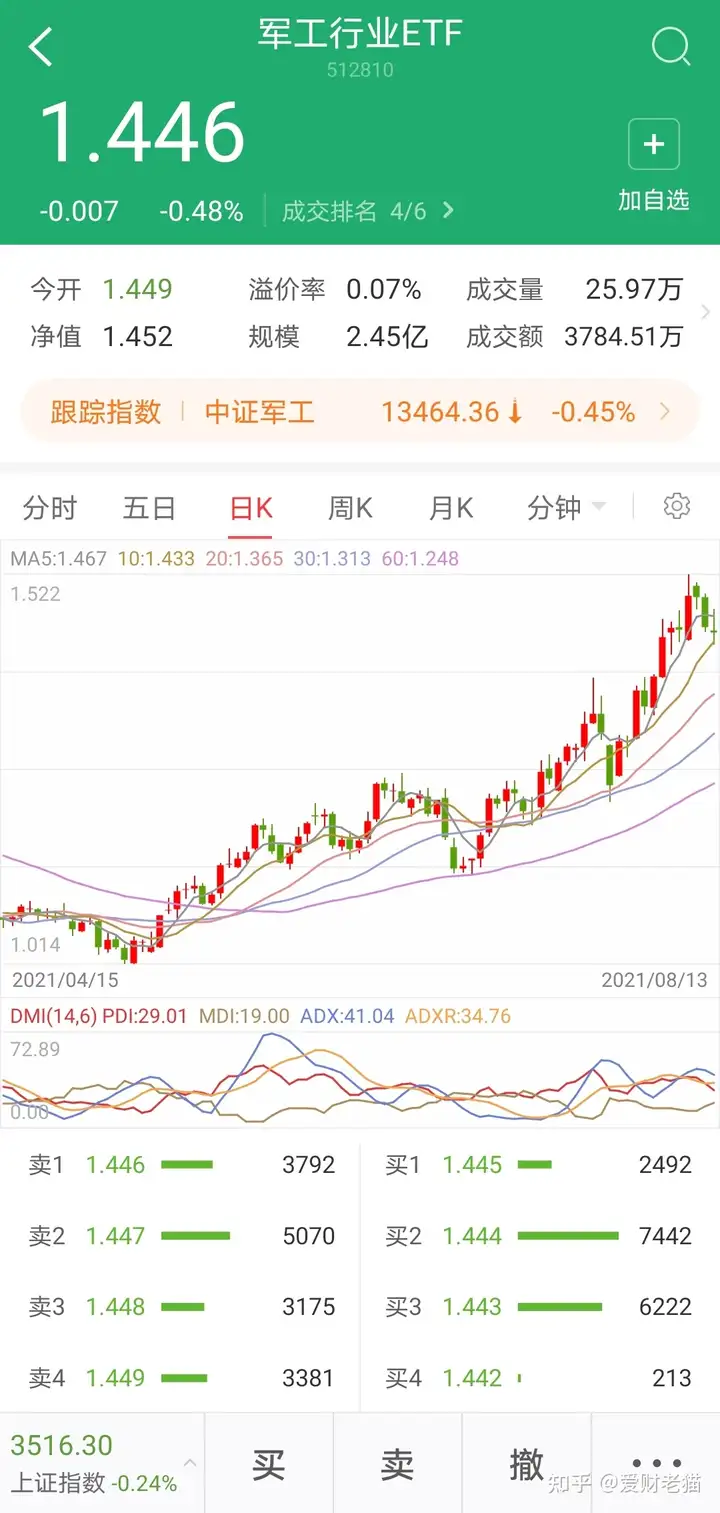Tap the 撤 cancel order button
Viewport: 720px width, 1513px height.
(x=526, y=1464)
